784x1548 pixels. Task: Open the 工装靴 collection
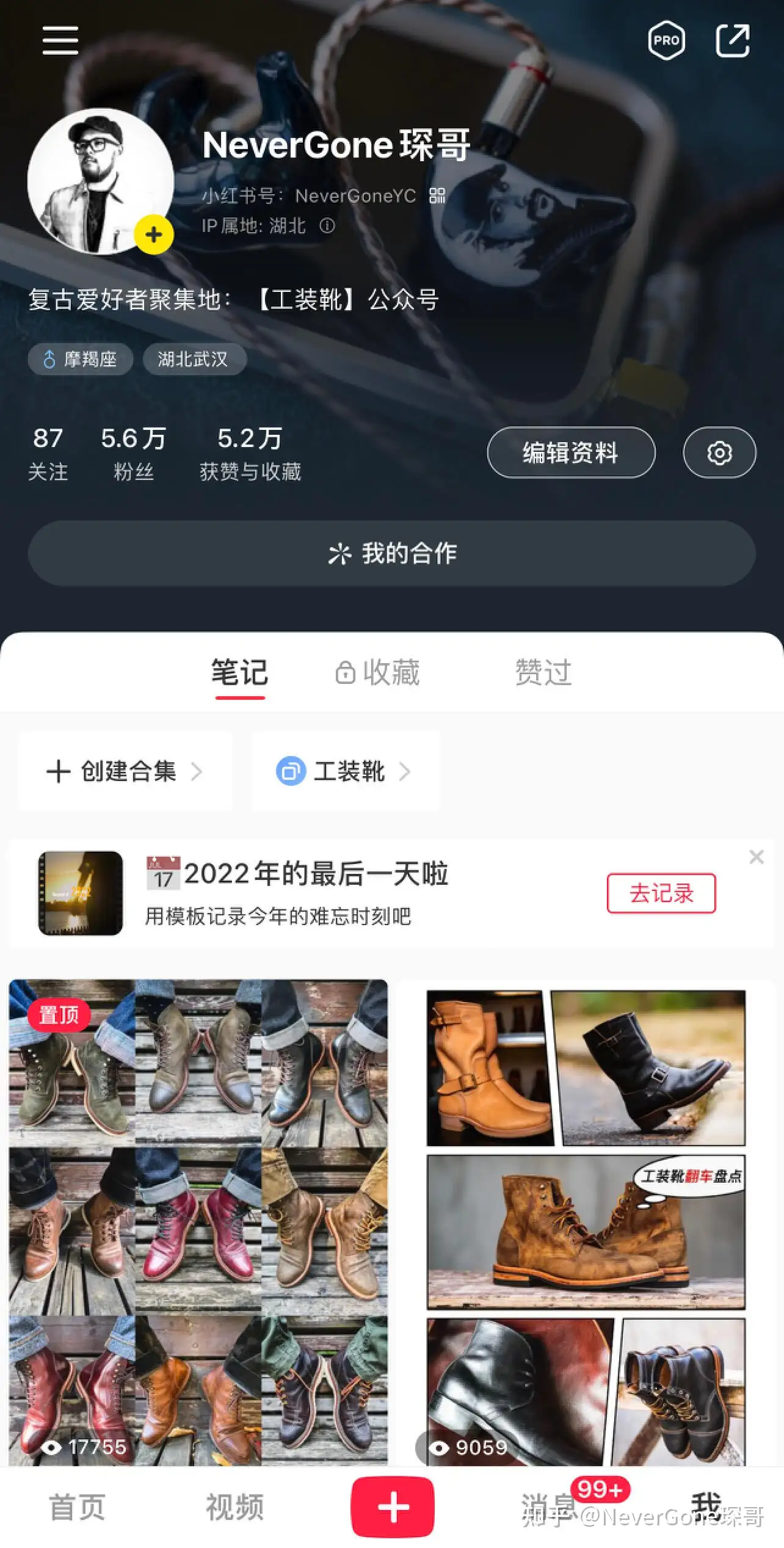[x=345, y=771]
